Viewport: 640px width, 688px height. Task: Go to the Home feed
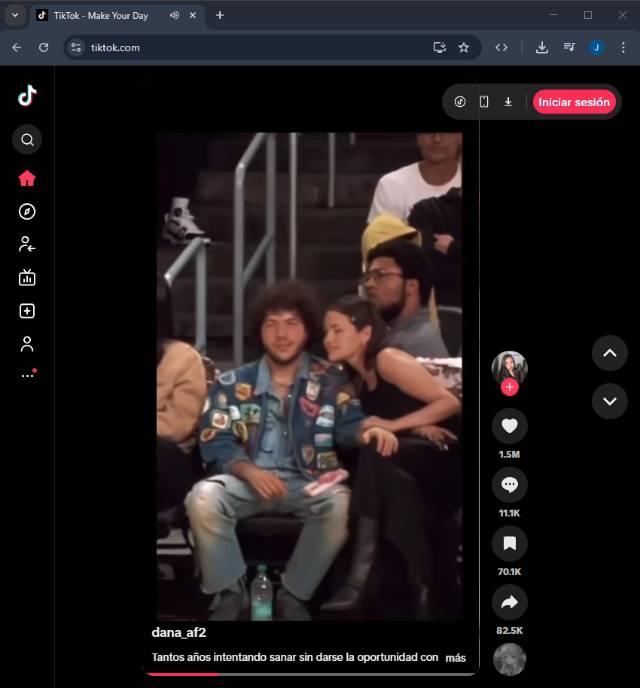click(27, 178)
